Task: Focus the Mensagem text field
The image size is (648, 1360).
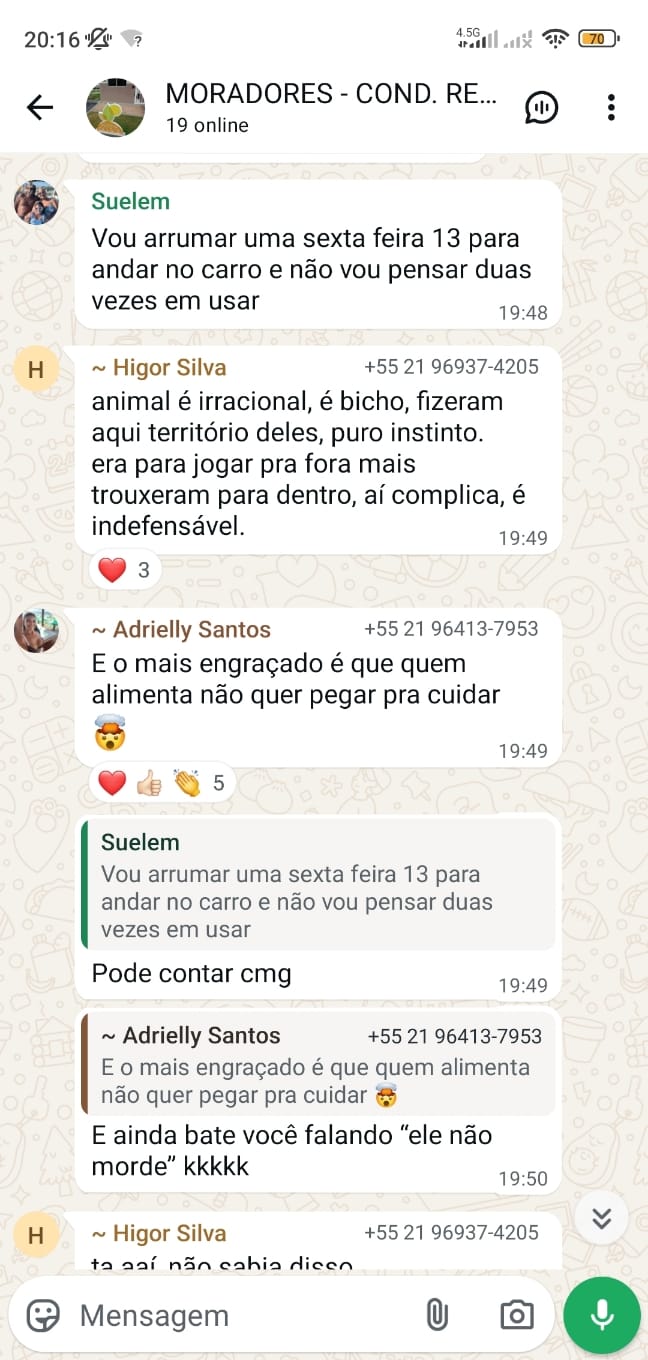Action: coord(240,1315)
